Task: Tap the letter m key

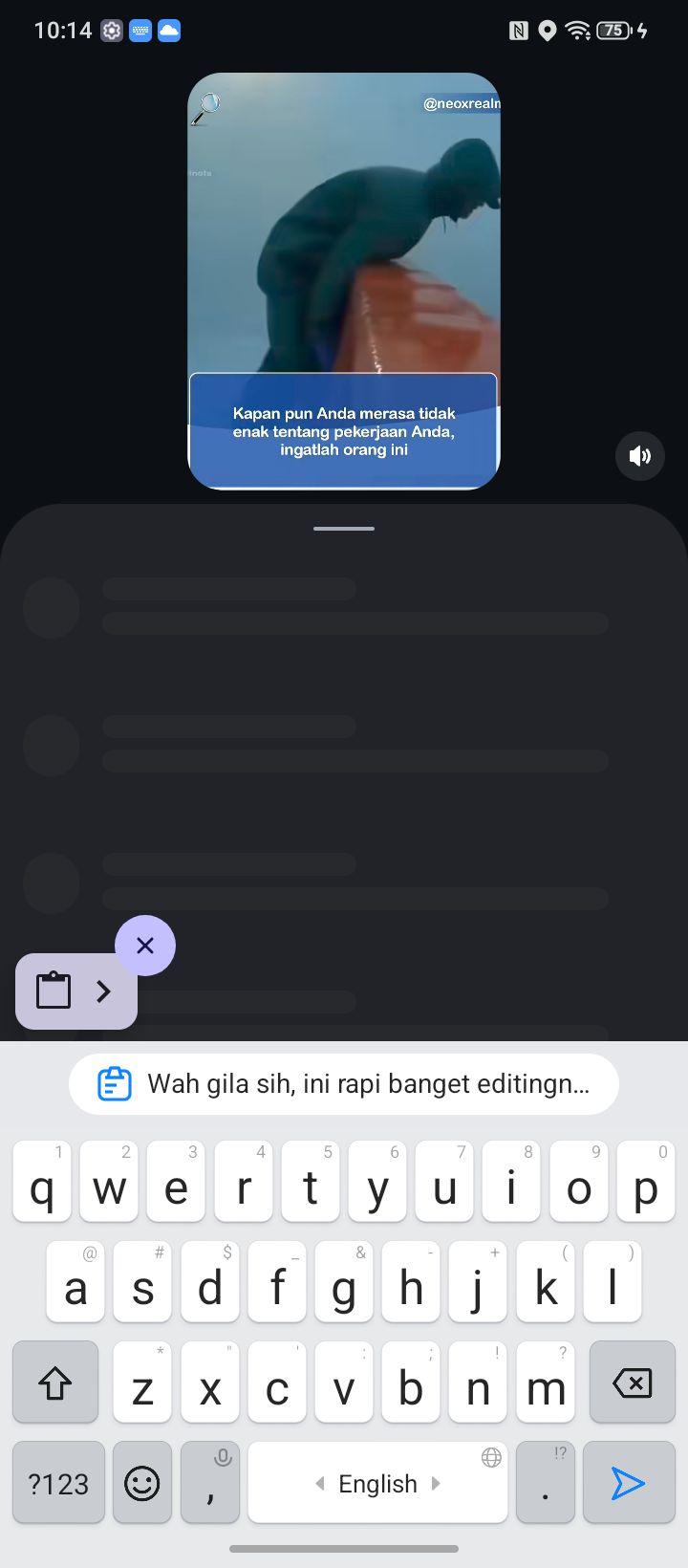Action: coord(546,1383)
